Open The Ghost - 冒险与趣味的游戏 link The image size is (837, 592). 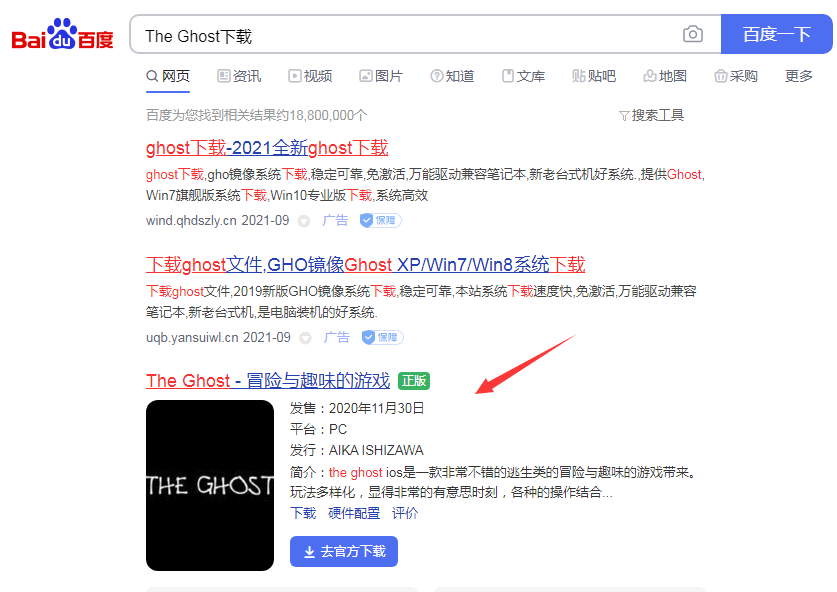268,381
